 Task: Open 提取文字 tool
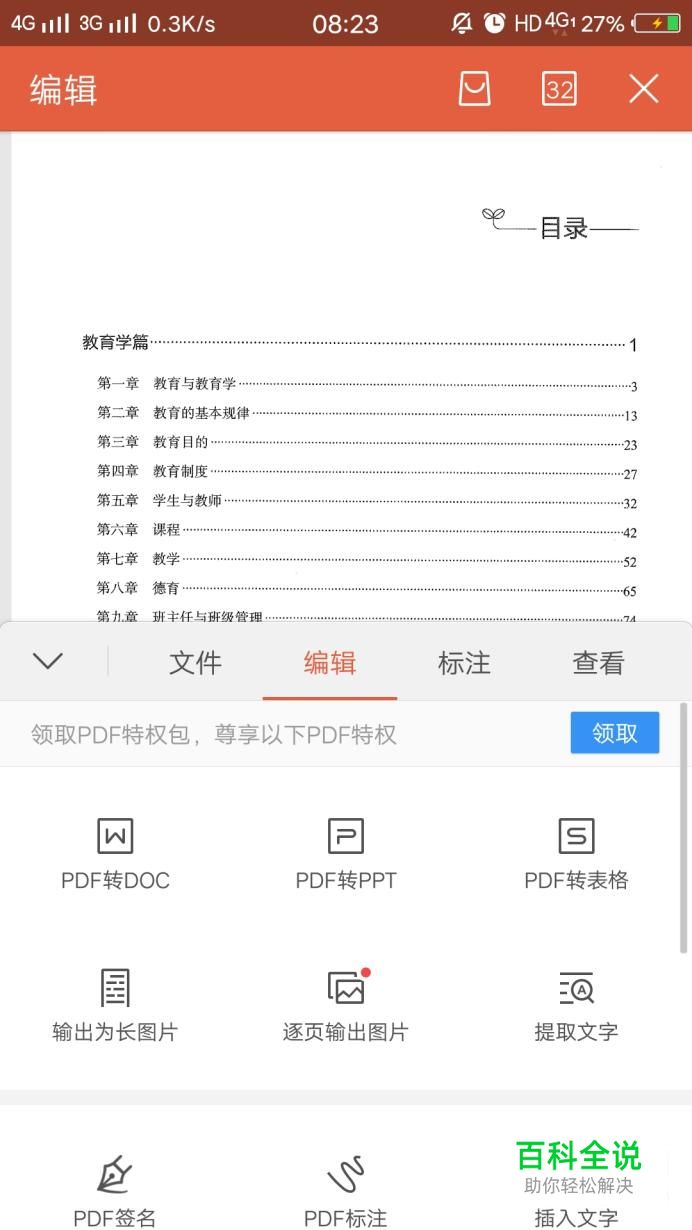(576, 1007)
